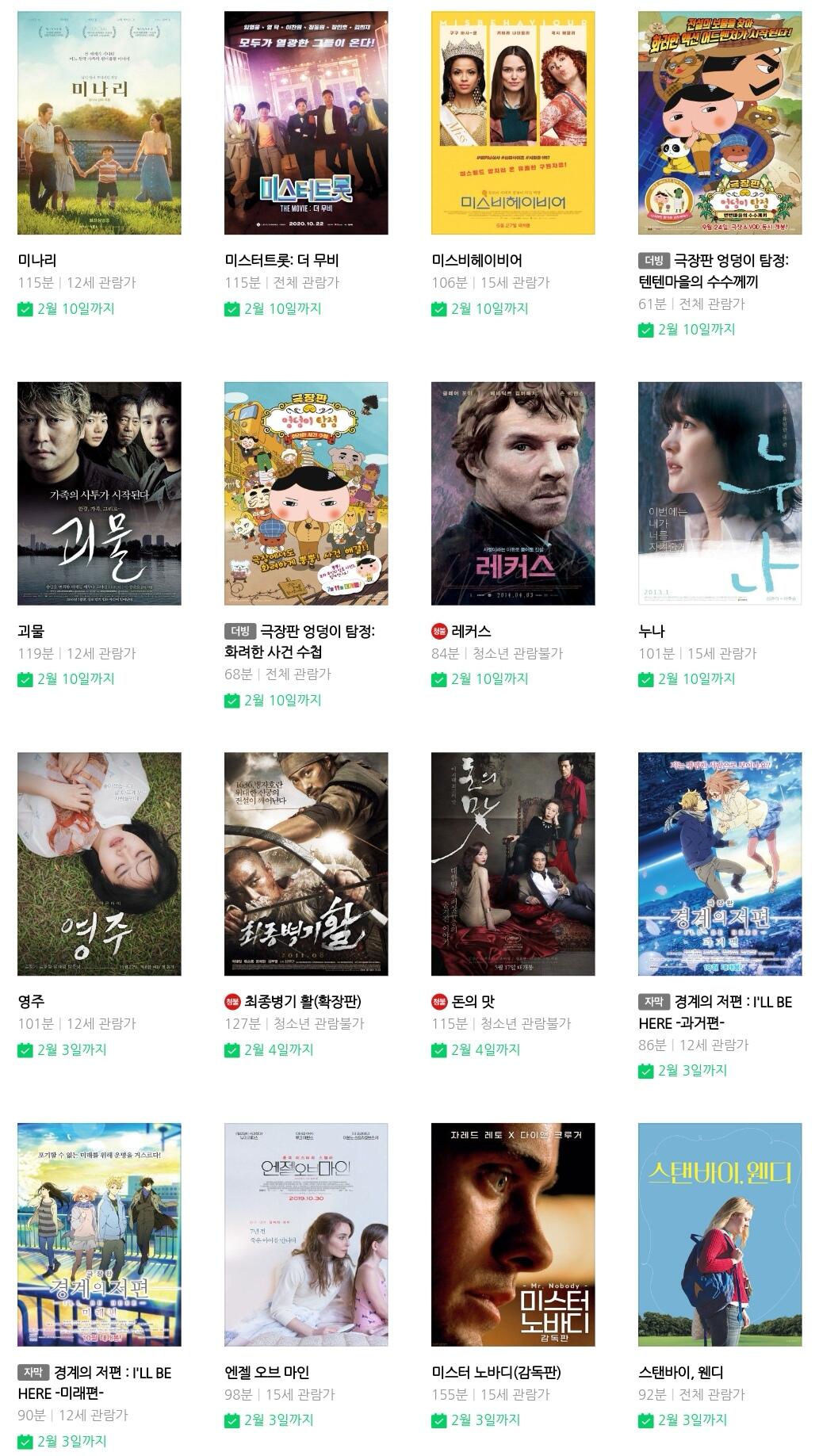Select the movie 스탠바이, 웬디

(x=720, y=1234)
